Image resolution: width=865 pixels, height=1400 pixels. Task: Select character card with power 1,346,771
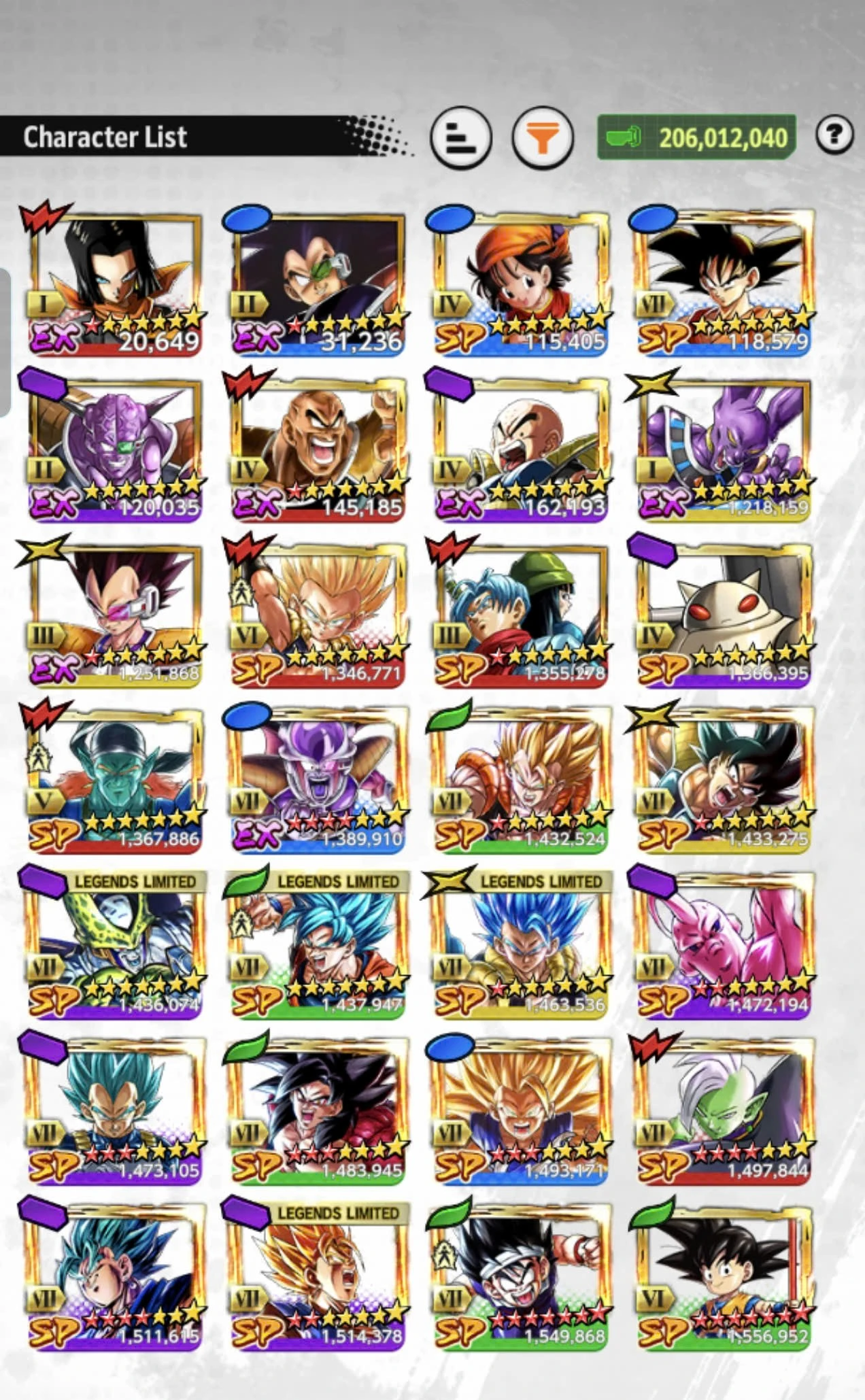click(318, 614)
